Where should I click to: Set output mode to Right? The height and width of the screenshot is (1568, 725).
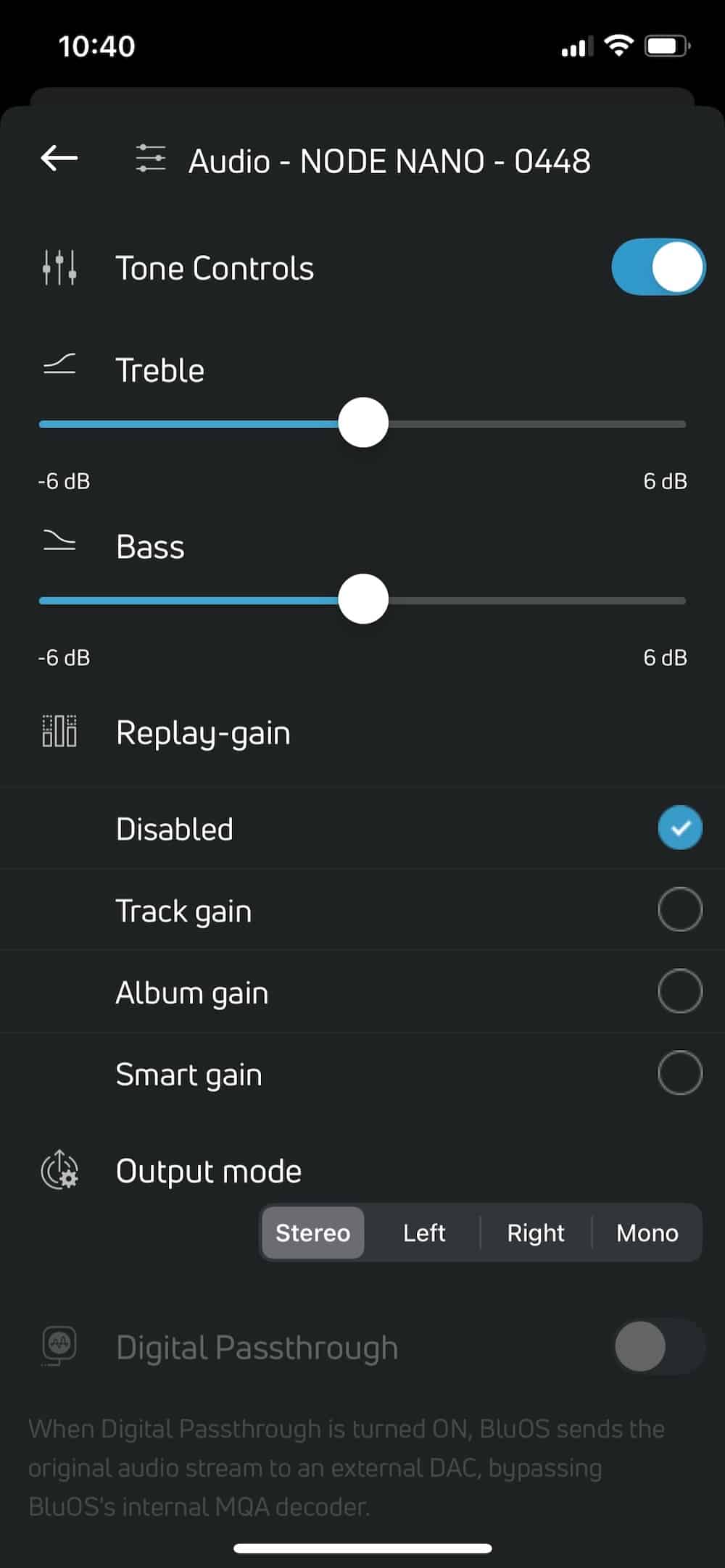536,1233
